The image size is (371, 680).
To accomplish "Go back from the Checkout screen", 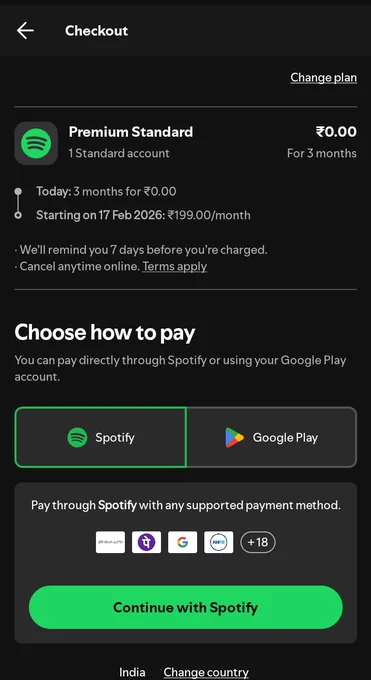I will pos(25,31).
